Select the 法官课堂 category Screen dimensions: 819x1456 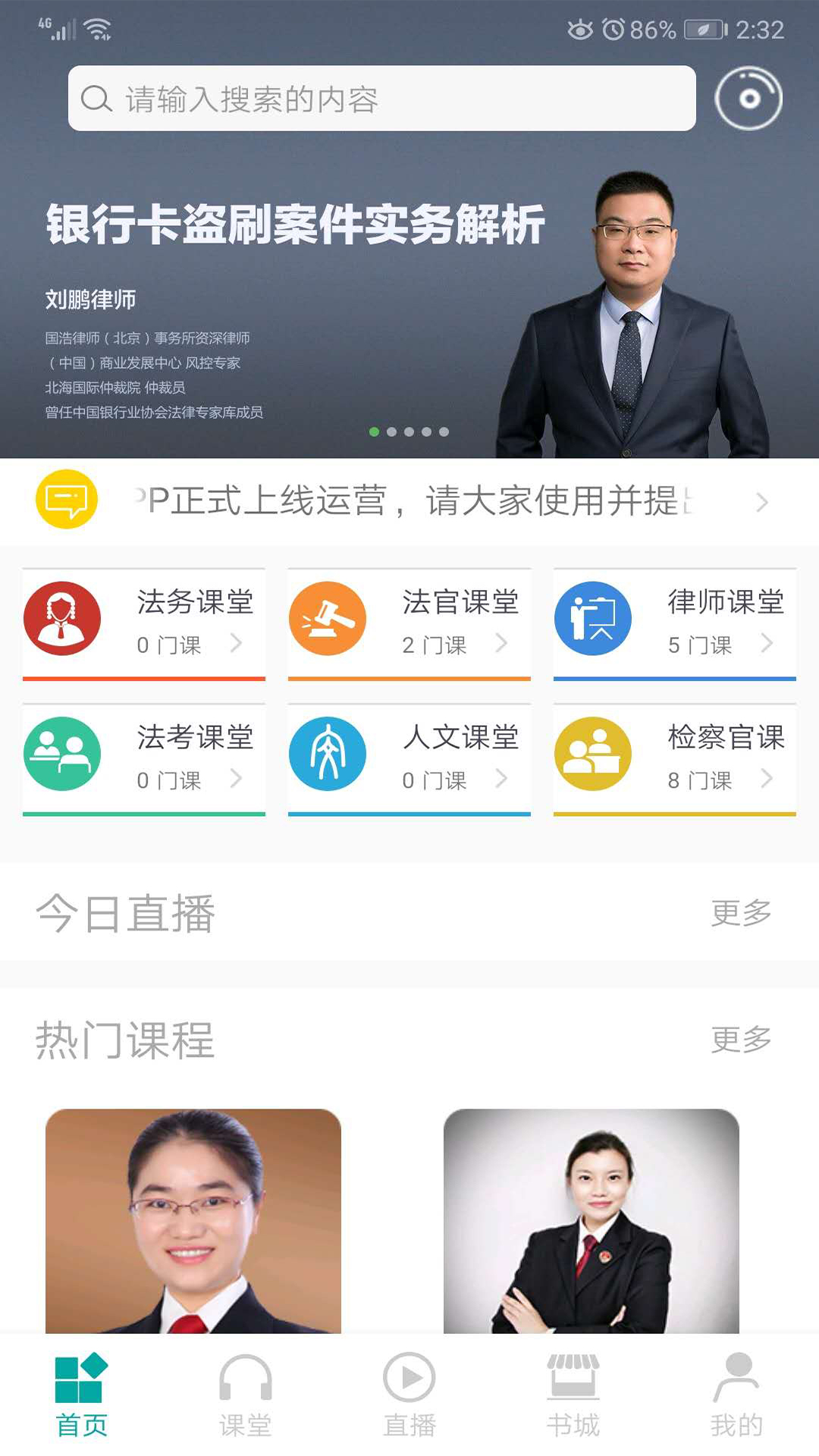coord(409,622)
